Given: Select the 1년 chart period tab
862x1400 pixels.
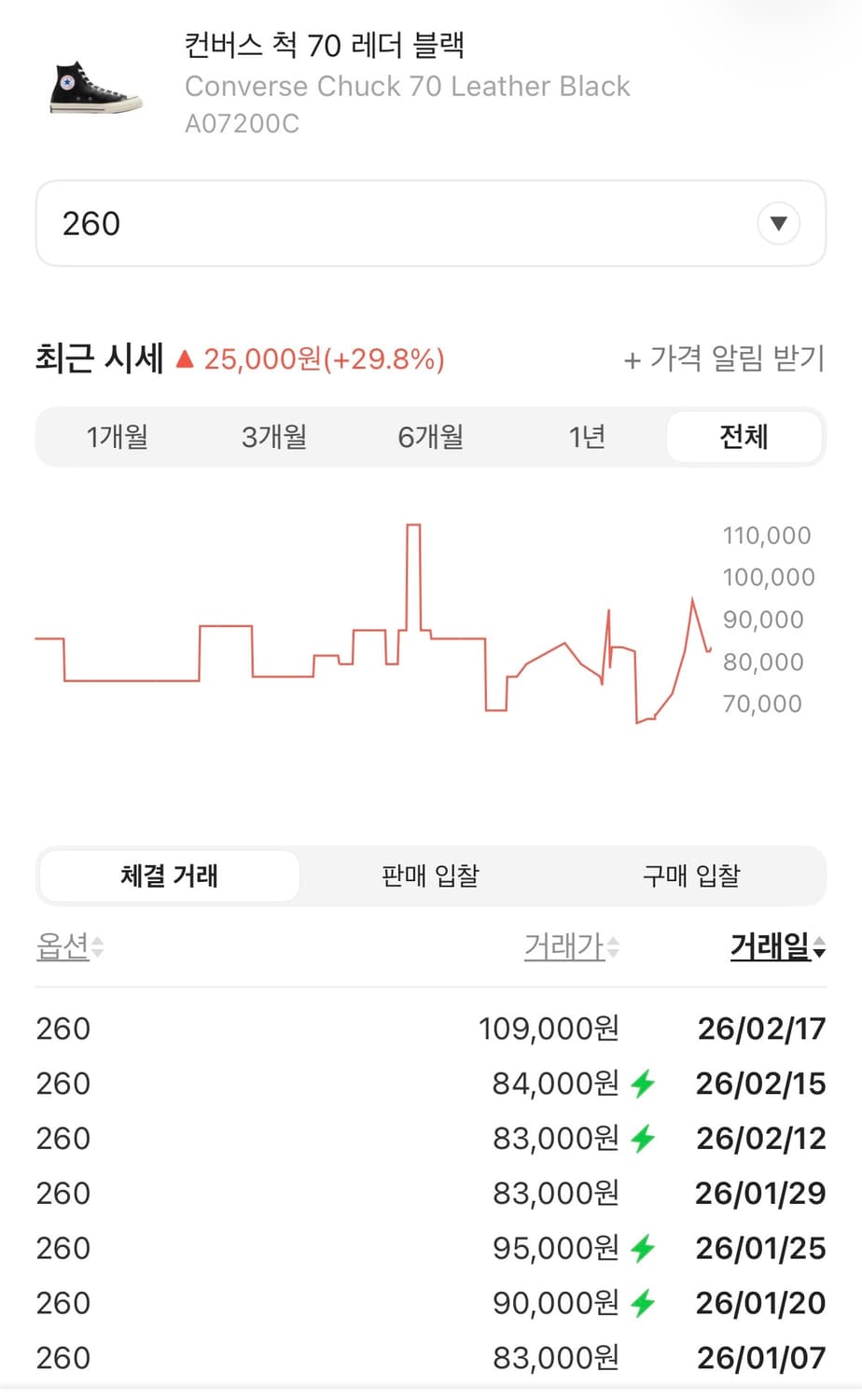Looking at the screenshot, I should [x=585, y=436].
